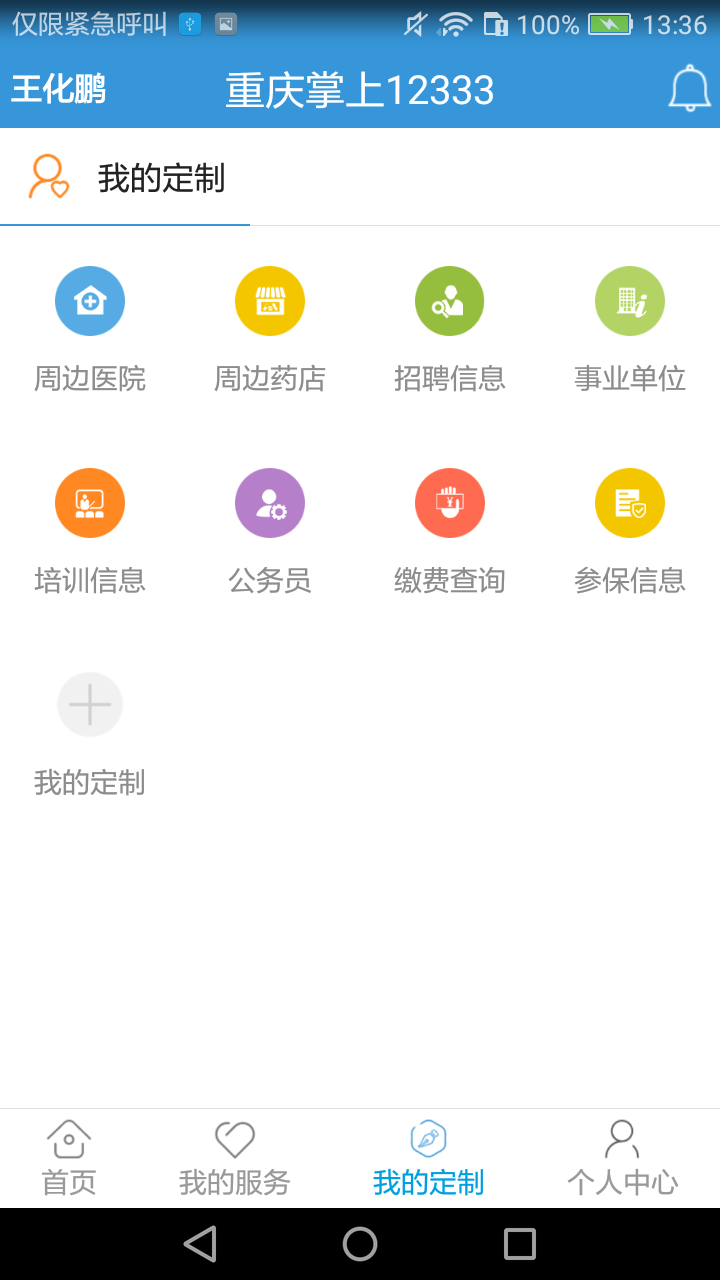Switch to the 我的服务 tab
Screen dimensions: 720x1280
point(235,1158)
